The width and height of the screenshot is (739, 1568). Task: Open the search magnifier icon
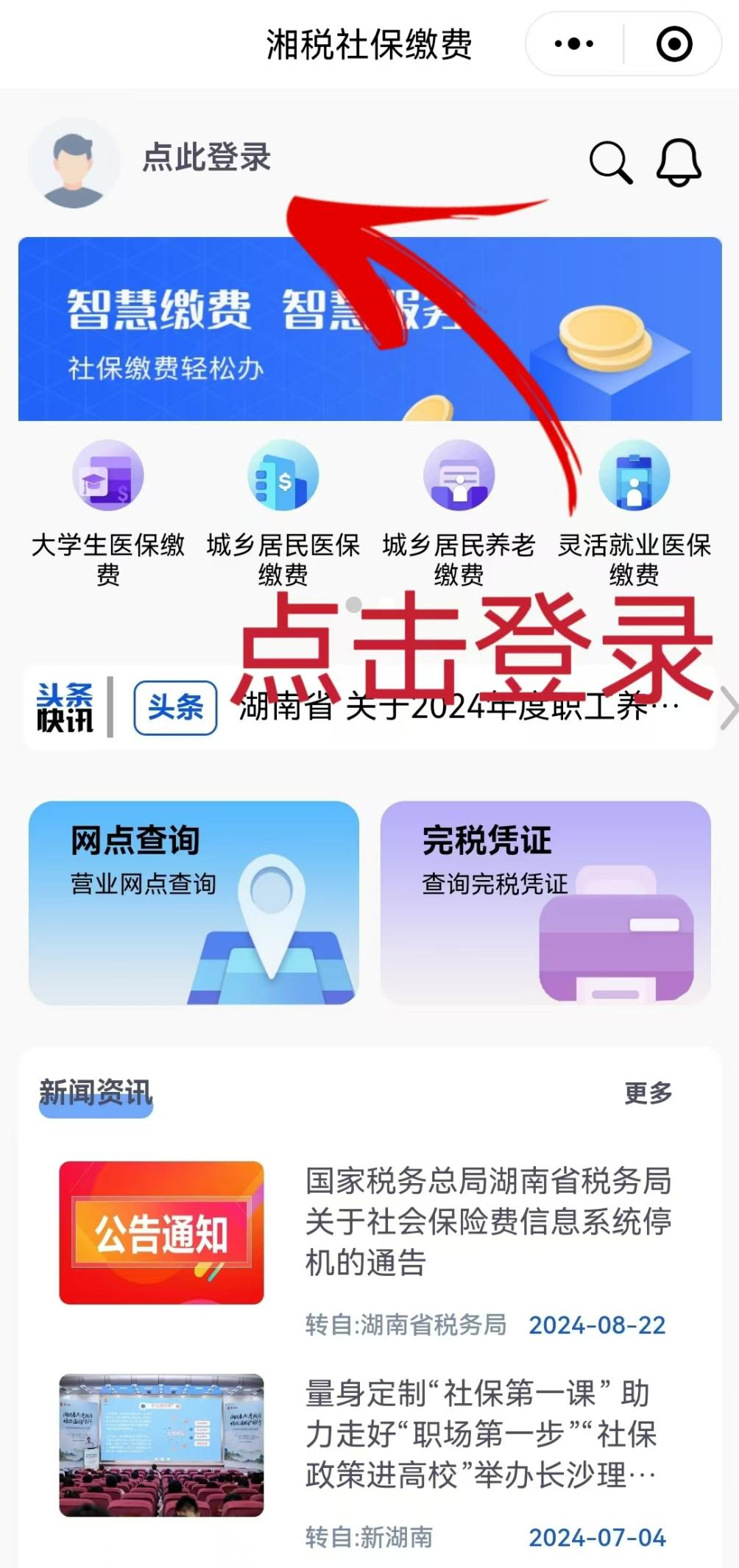[x=611, y=162]
